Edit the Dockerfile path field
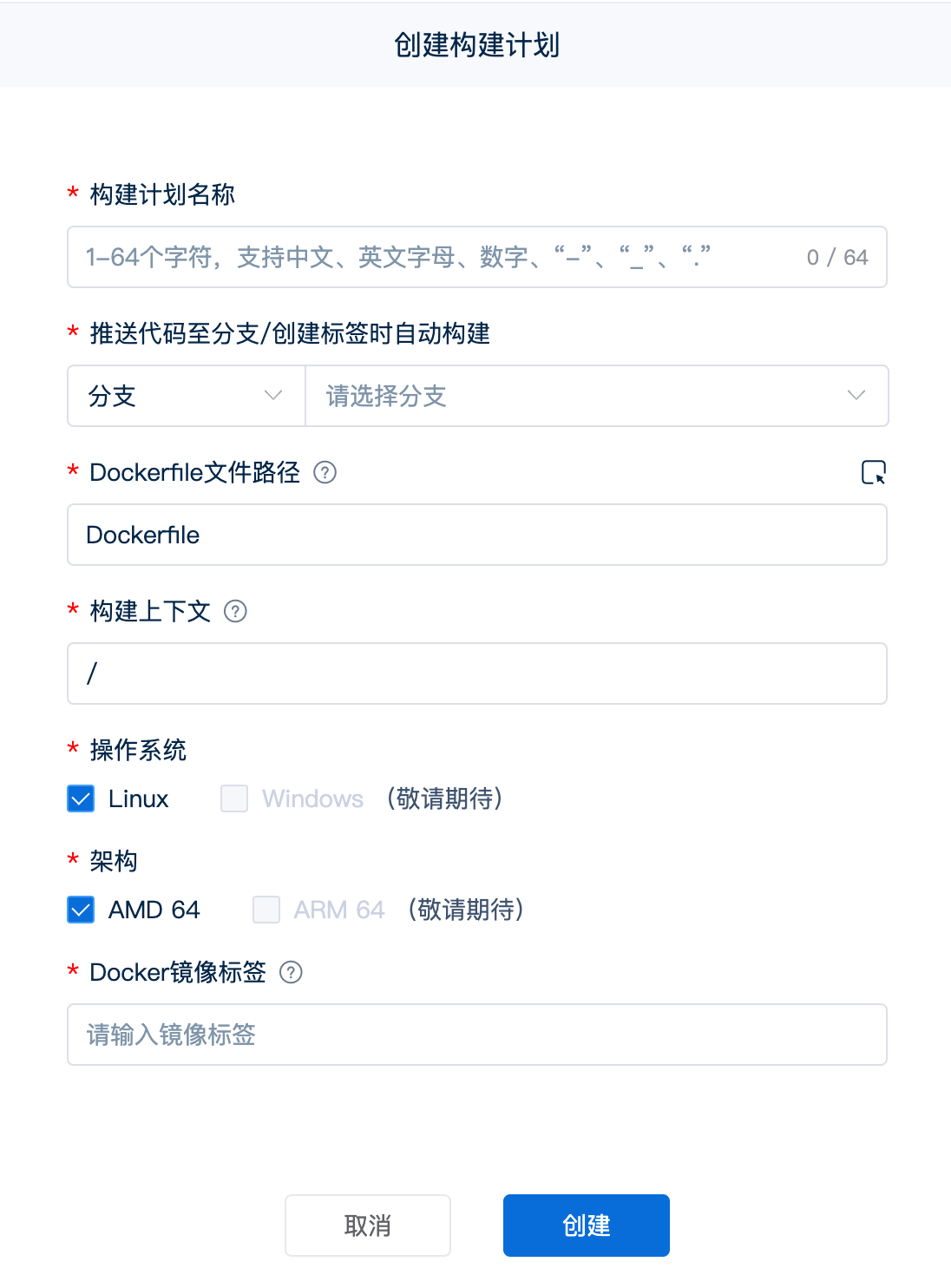 [x=476, y=535]
